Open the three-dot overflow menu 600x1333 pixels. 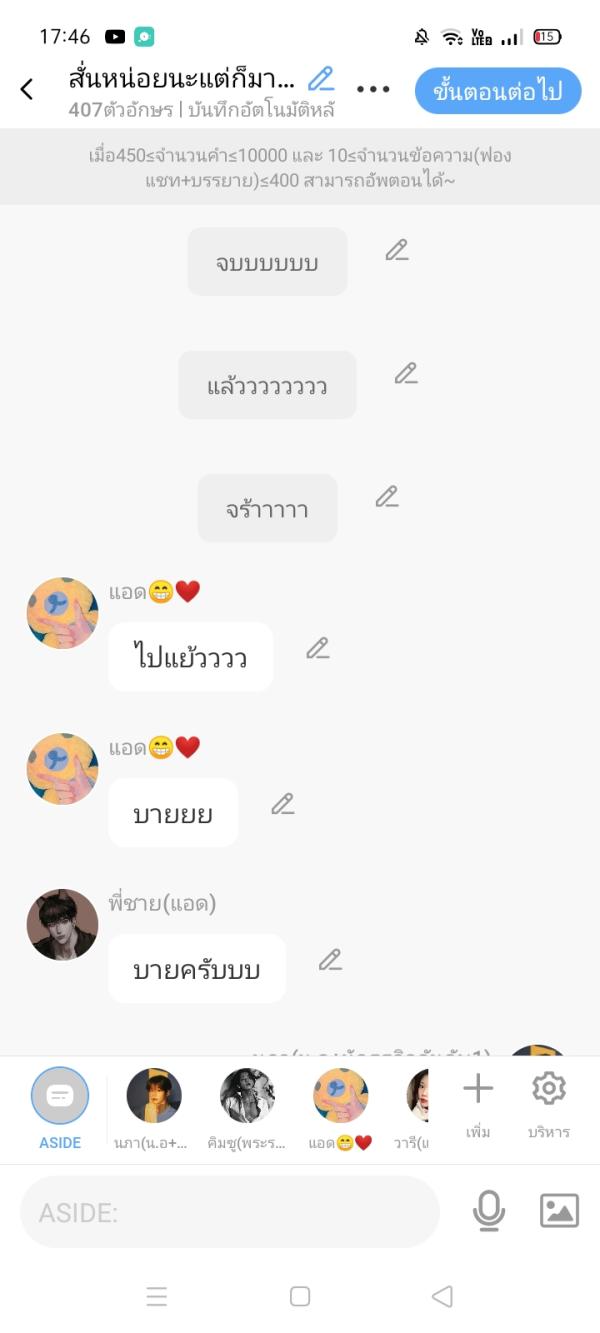[373, 89]
